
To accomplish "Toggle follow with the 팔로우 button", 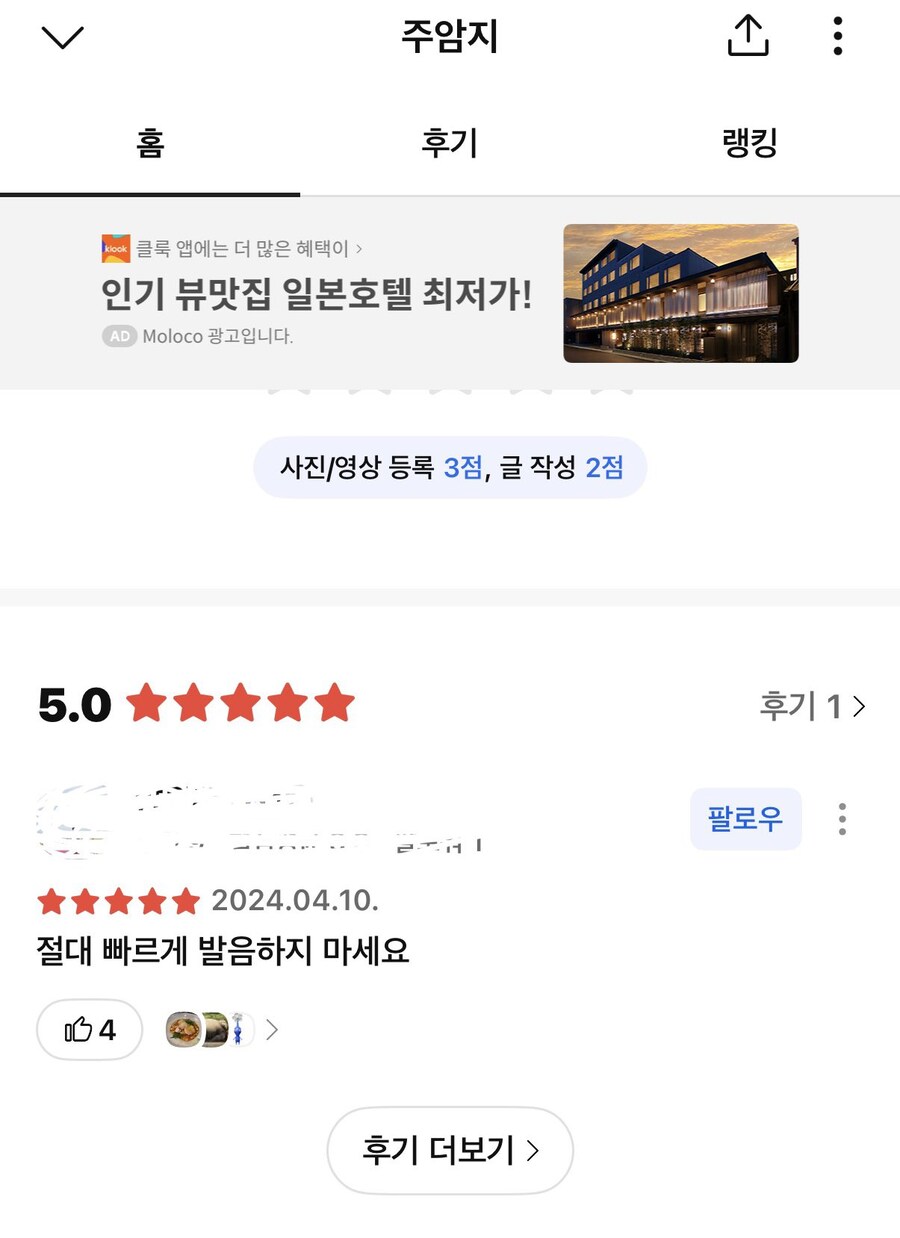I will tap(746, 818).
